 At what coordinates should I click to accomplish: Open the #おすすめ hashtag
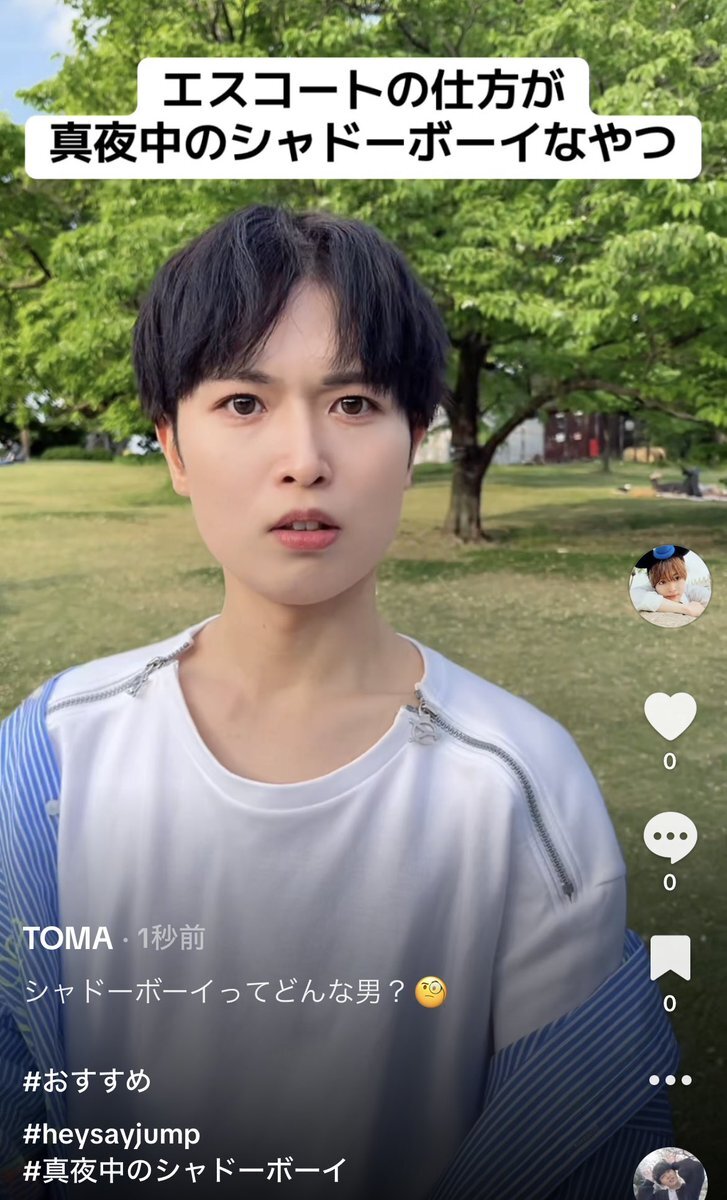click(87, 1081)
